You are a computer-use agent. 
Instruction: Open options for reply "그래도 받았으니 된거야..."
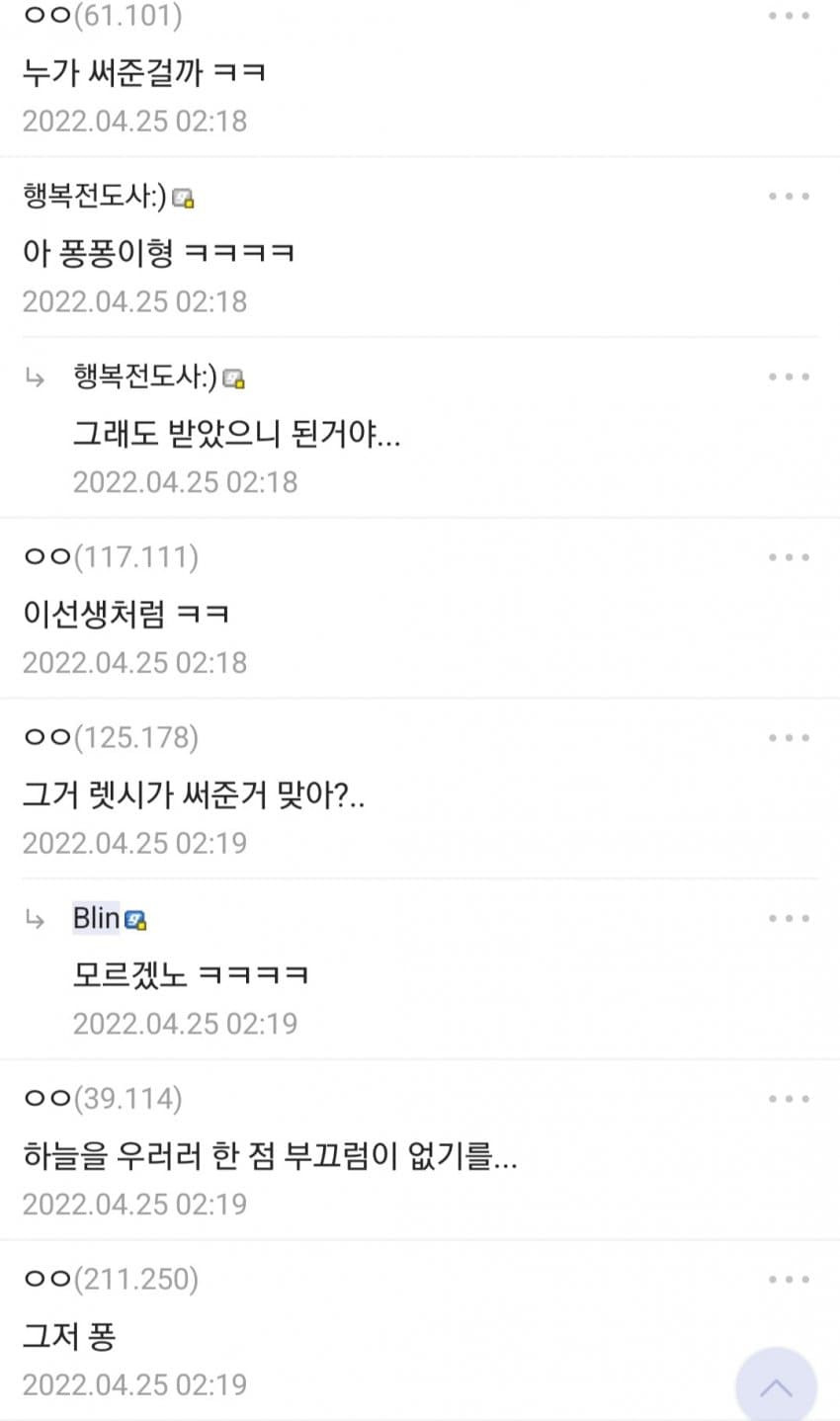pos(789,377)
